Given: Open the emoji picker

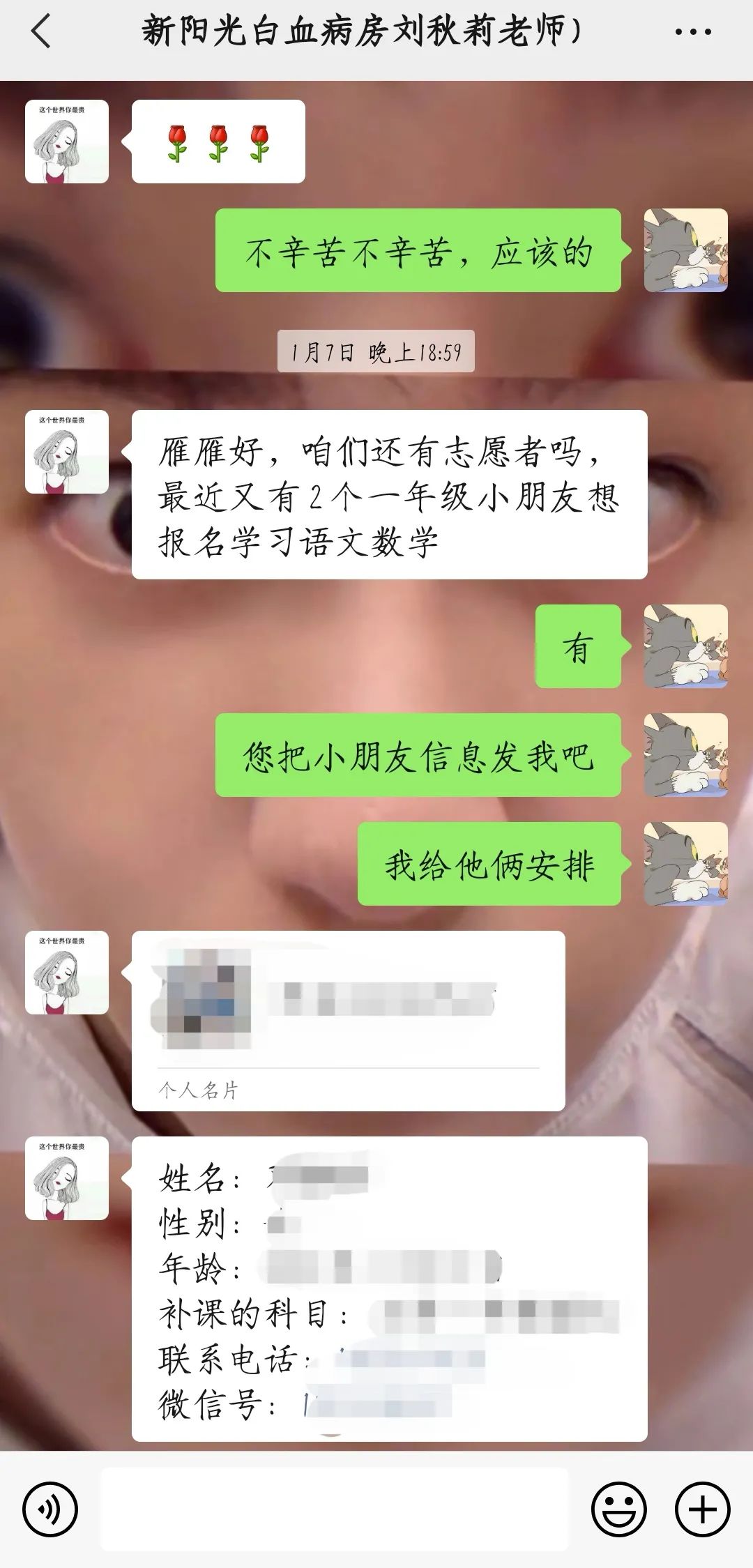Looking at the screenshot, I should (618, 1509).
